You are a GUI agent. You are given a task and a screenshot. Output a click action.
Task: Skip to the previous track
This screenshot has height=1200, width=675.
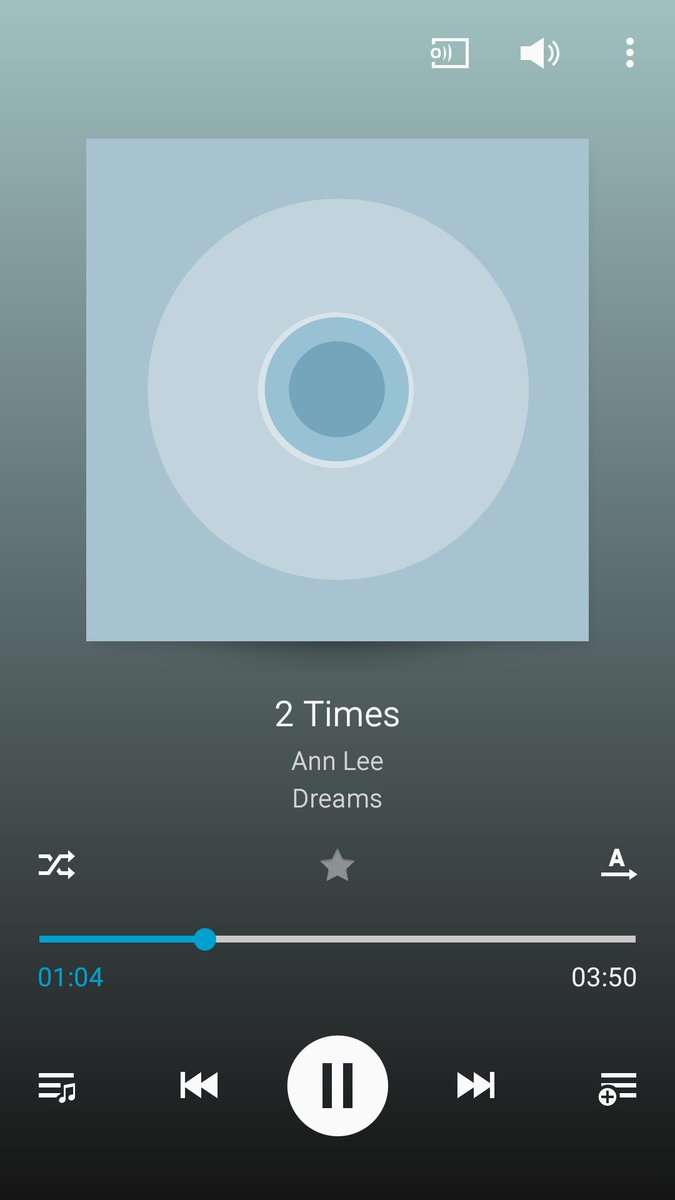(x=199, y=1085)
